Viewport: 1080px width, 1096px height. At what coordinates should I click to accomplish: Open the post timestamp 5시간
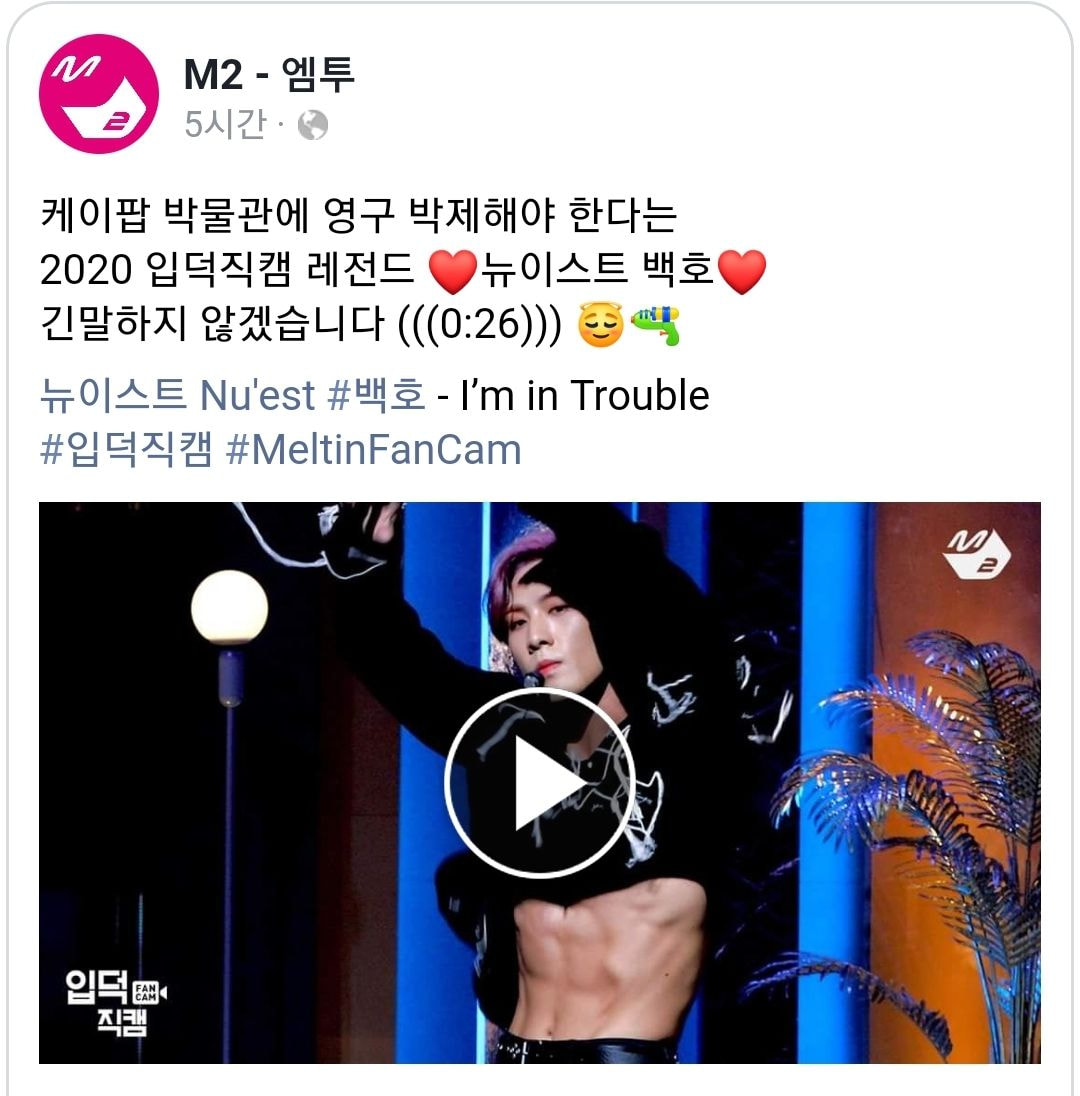tap(224, 124)
